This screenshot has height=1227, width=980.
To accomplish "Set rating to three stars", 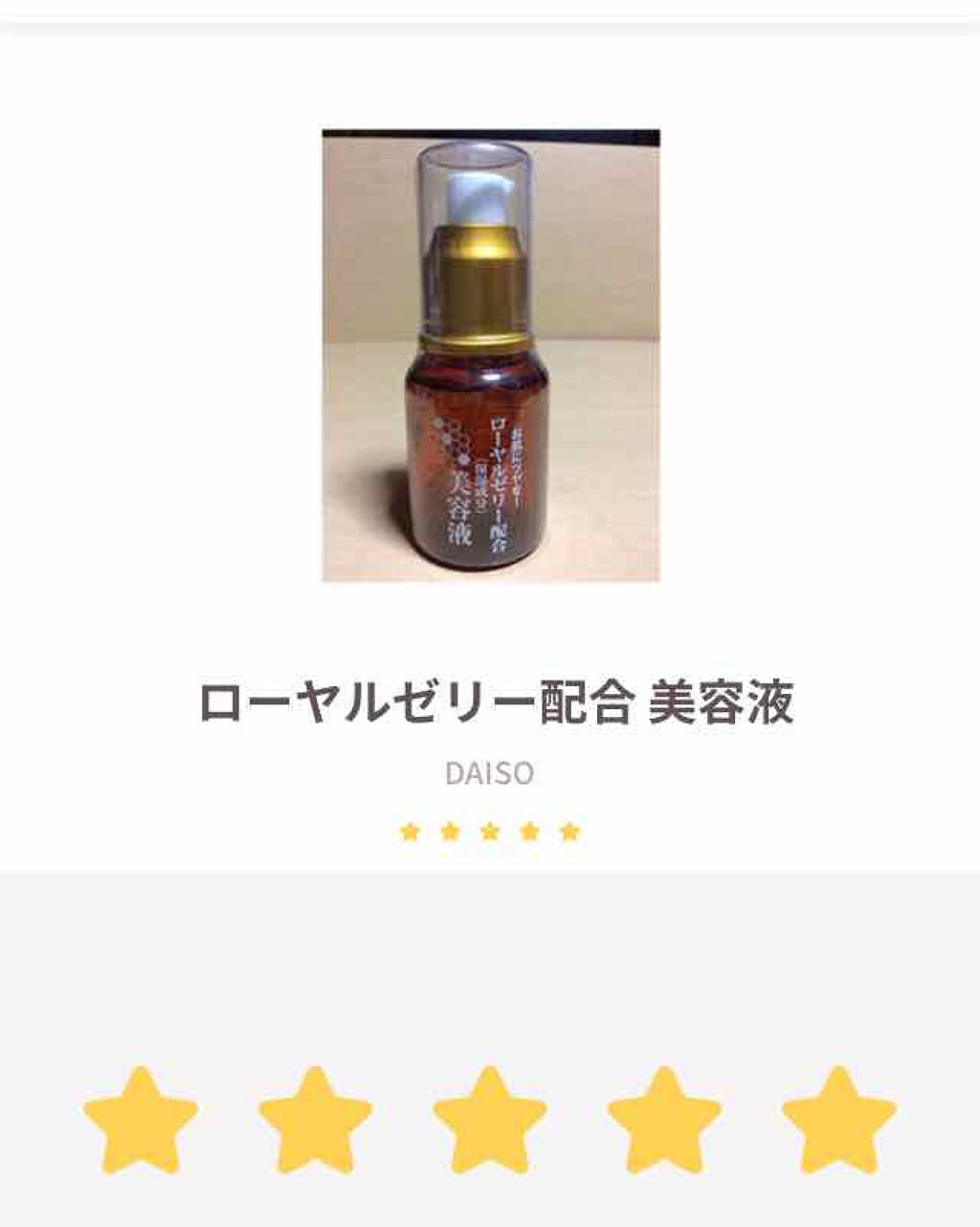I will (x=490, y=1121).
